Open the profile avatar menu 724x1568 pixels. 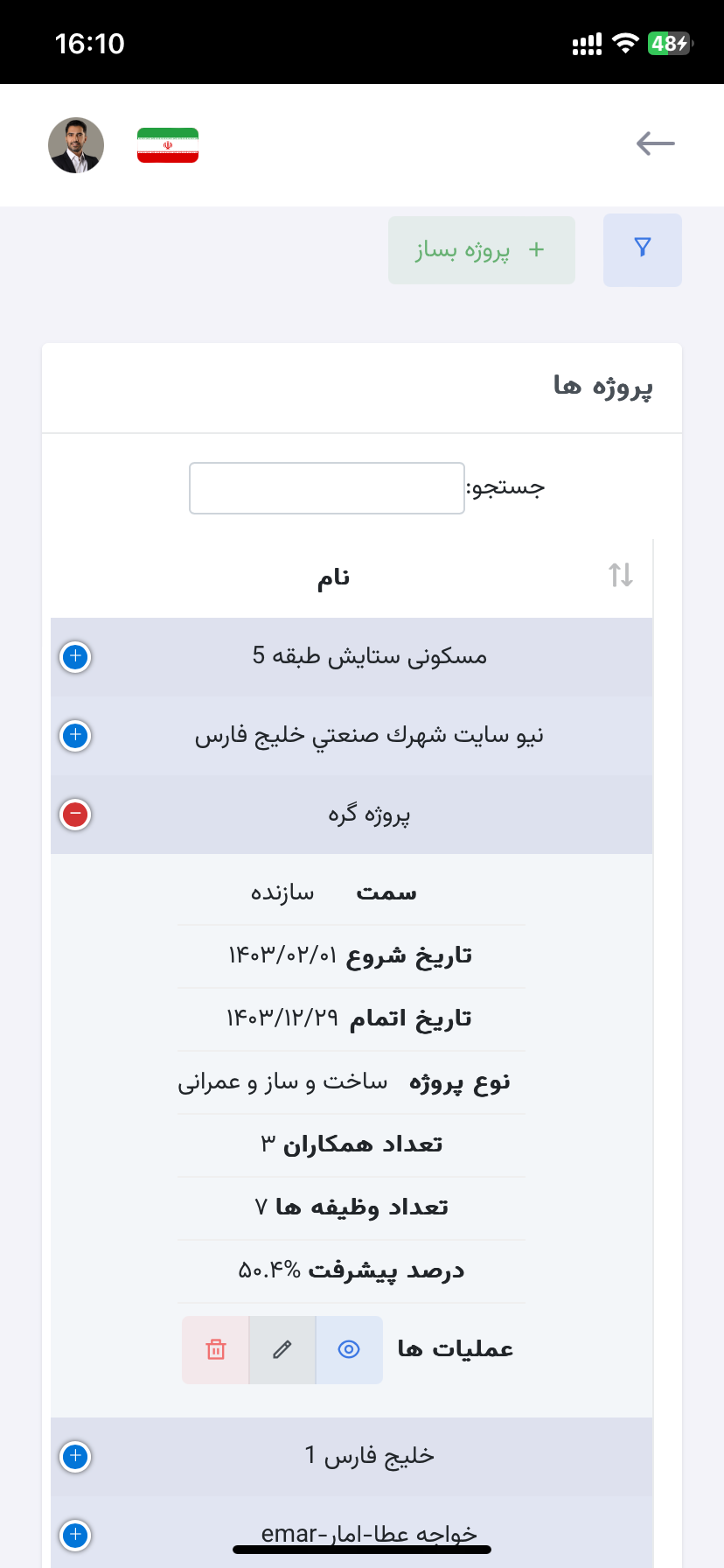[x=76, y=145]
